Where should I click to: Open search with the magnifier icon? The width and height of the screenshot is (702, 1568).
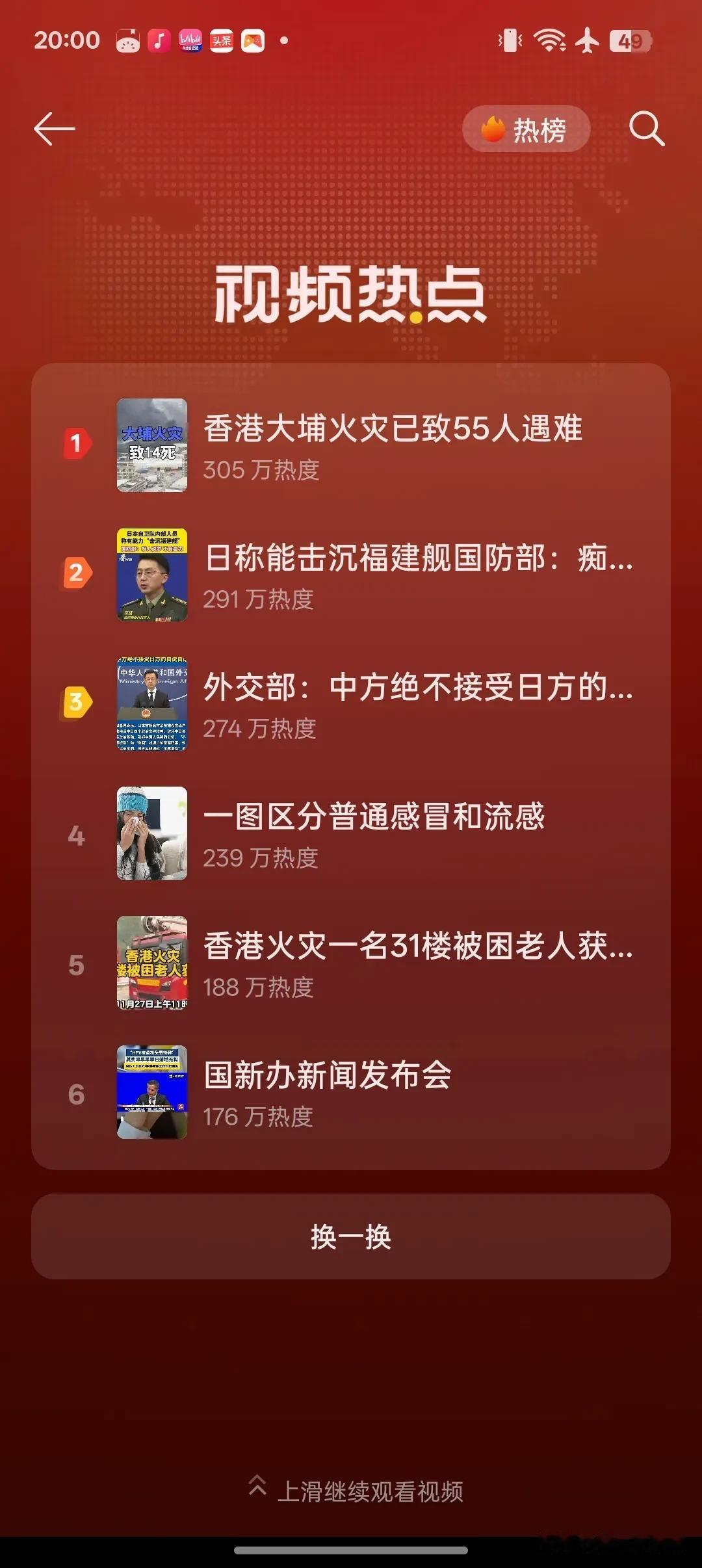647,128
